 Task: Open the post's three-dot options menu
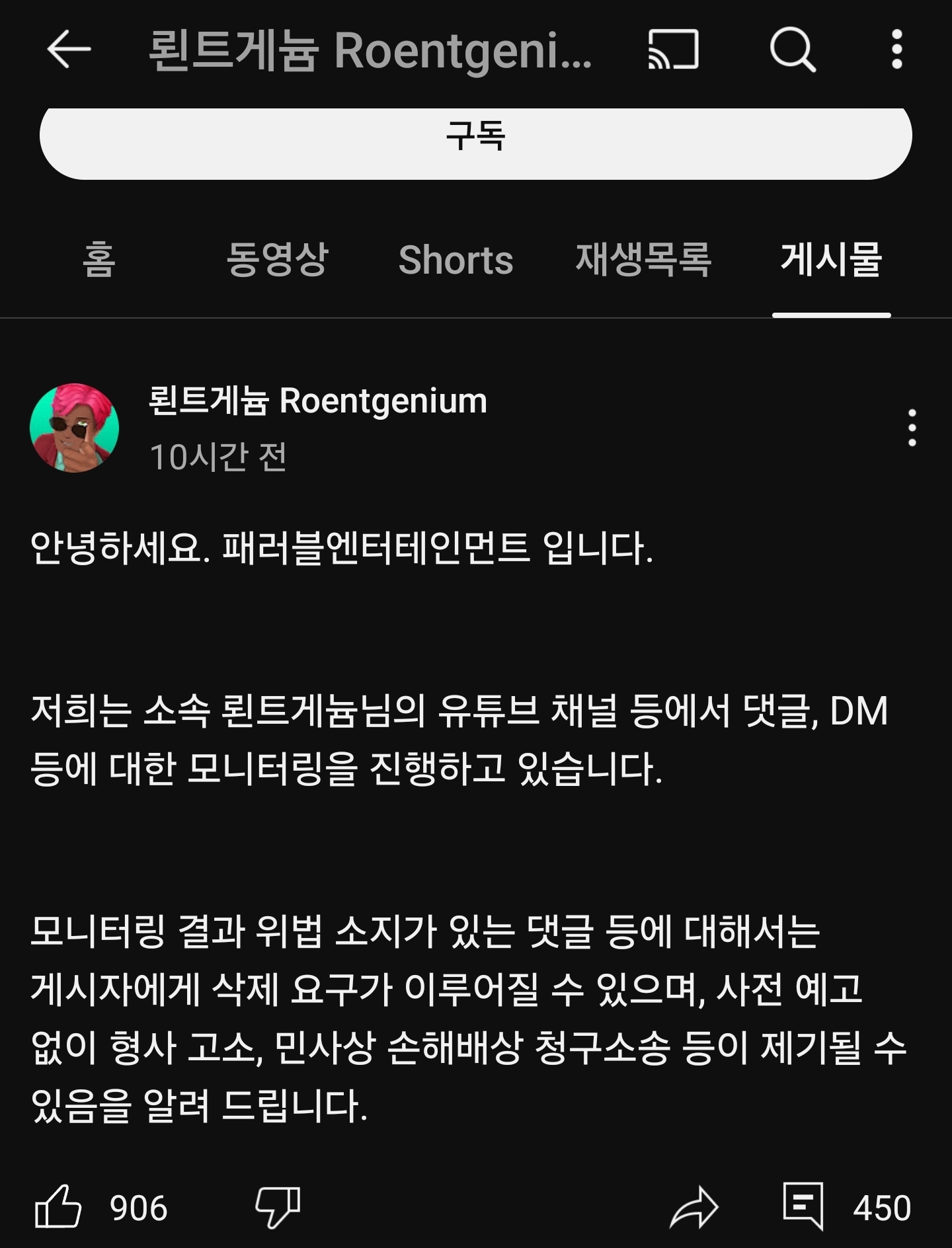coord(912,428)
